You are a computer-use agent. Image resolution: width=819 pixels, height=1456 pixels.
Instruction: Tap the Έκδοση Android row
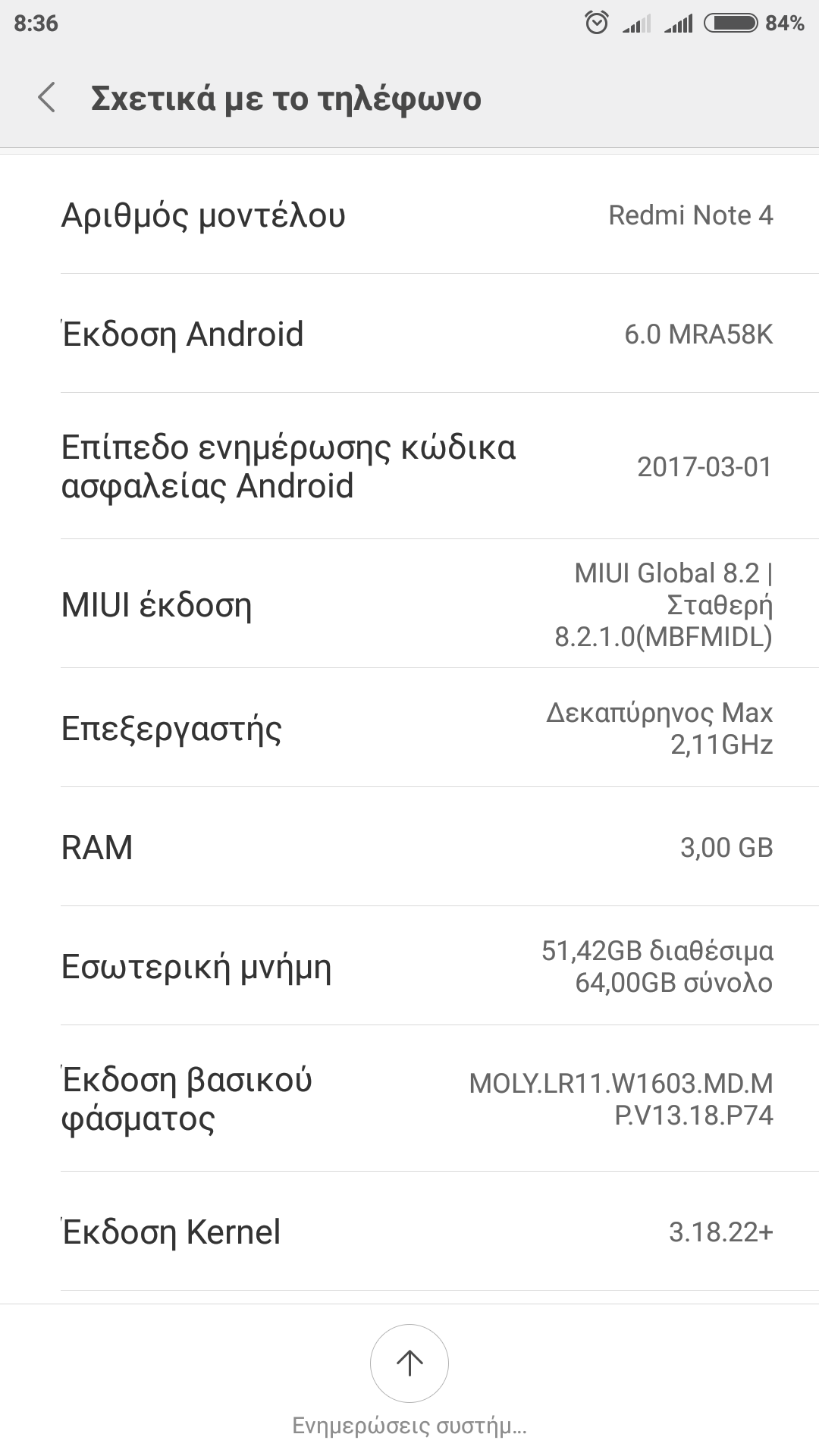pyautogui.click(x=409, y=334)
